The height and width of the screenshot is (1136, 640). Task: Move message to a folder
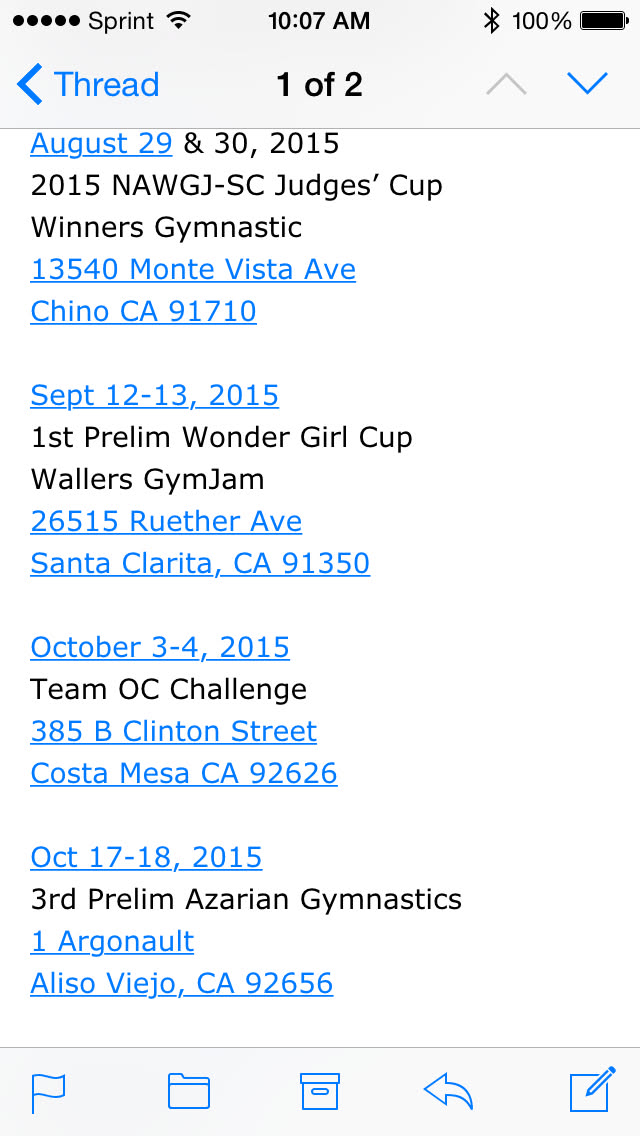(x=188, y=1092)
